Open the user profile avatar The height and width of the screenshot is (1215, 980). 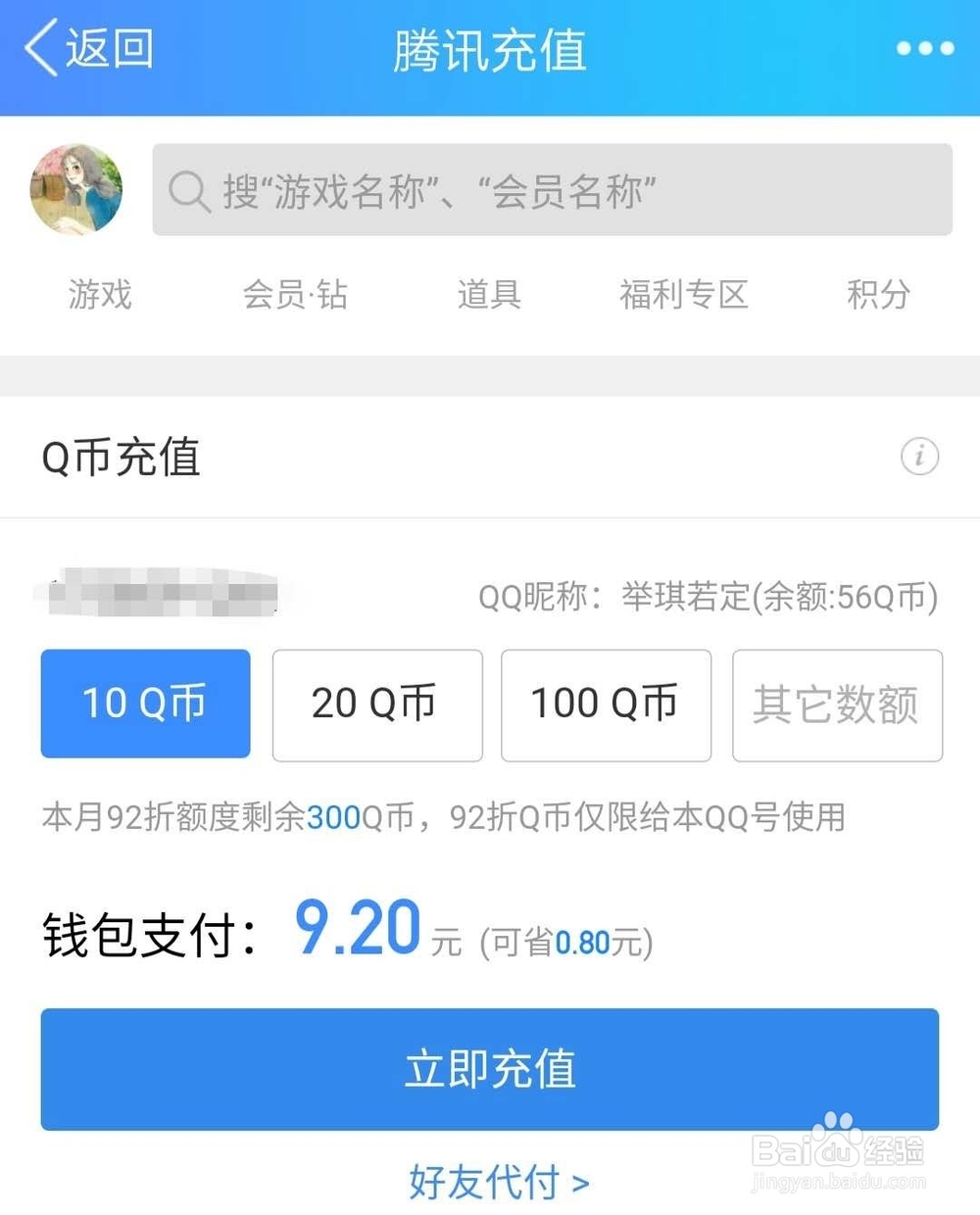pyautogui.click(x=76, y=189)
